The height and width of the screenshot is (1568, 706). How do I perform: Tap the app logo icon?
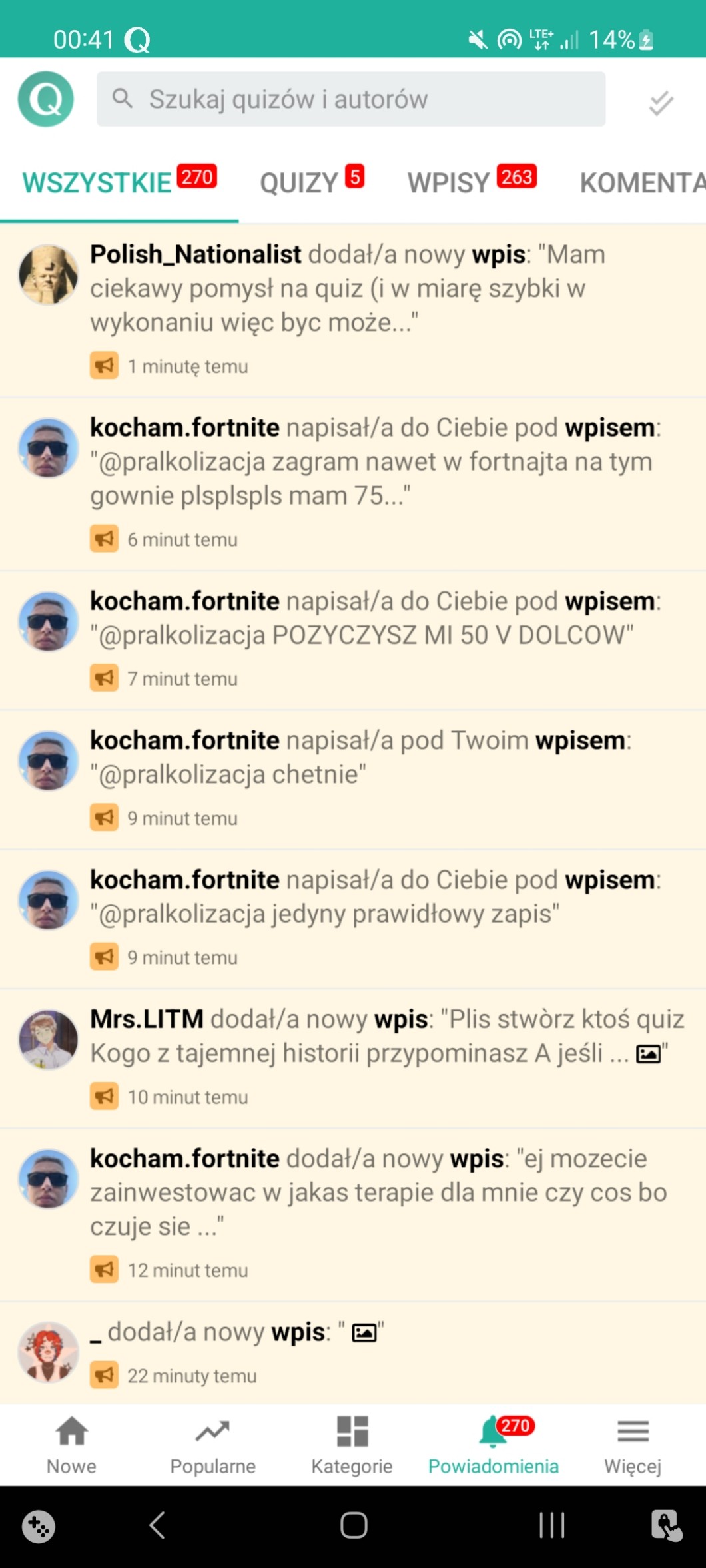pyautogui.click(x=45, y=99)
